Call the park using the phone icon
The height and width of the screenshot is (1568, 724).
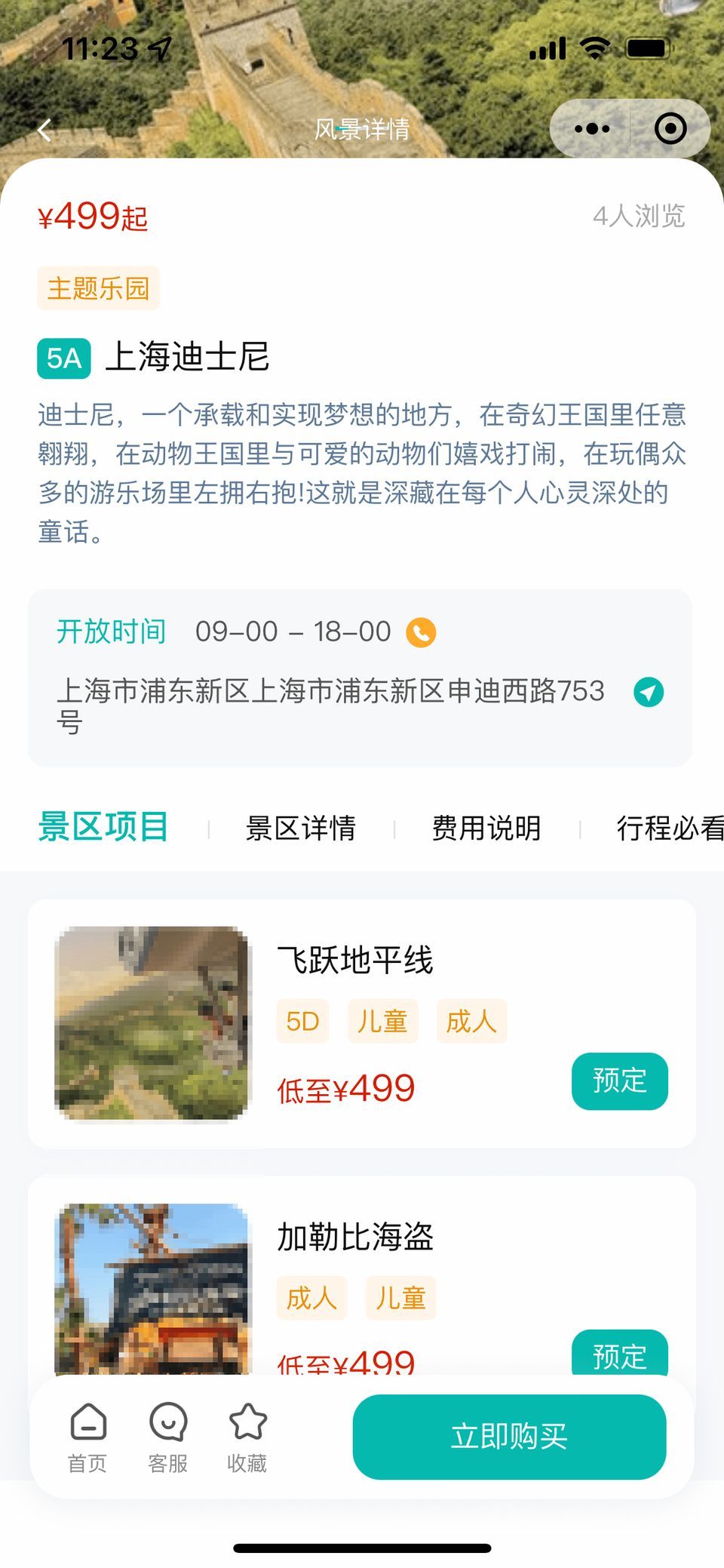421,632
